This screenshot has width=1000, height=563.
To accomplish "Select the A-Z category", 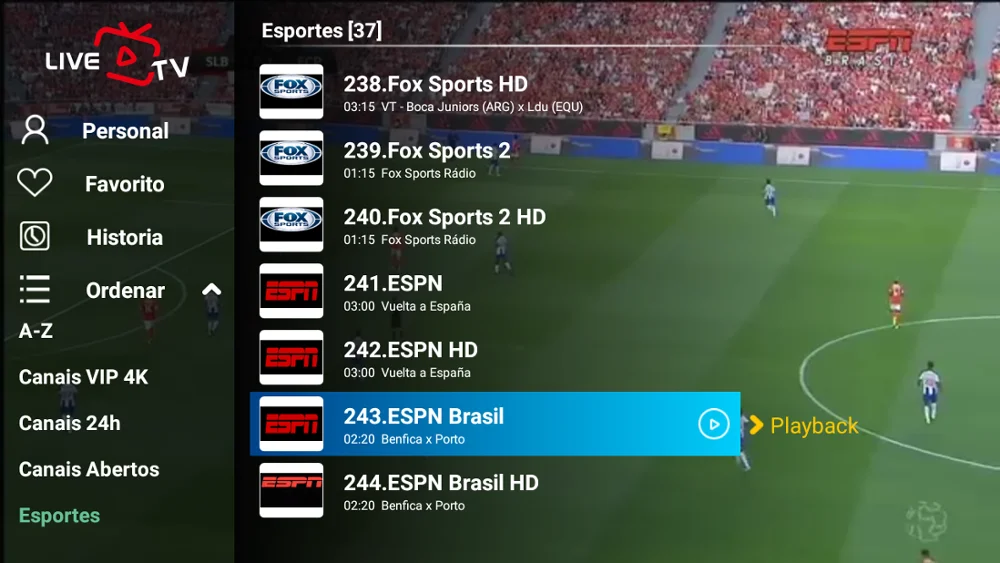I will [36, 331].
